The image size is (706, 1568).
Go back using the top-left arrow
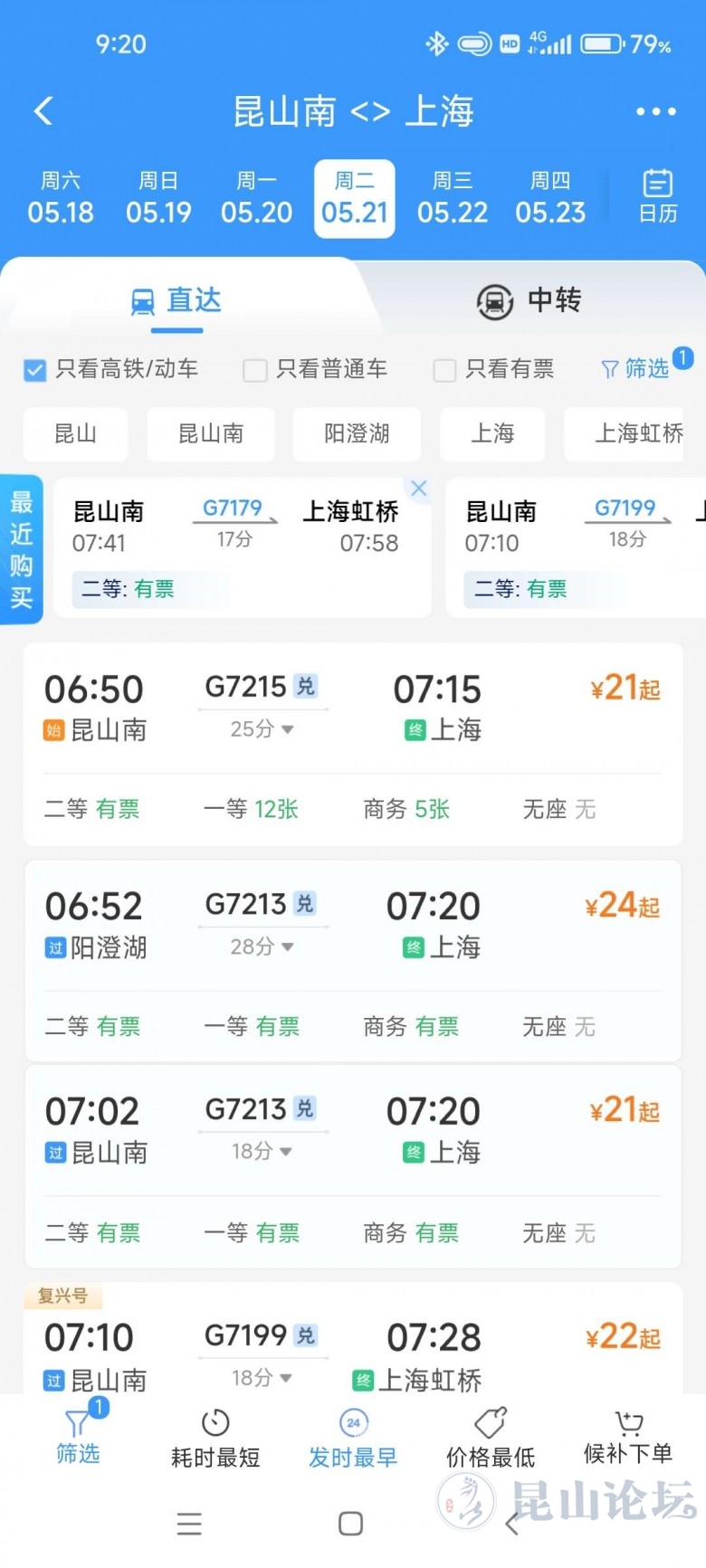click(x=43, y=111)
